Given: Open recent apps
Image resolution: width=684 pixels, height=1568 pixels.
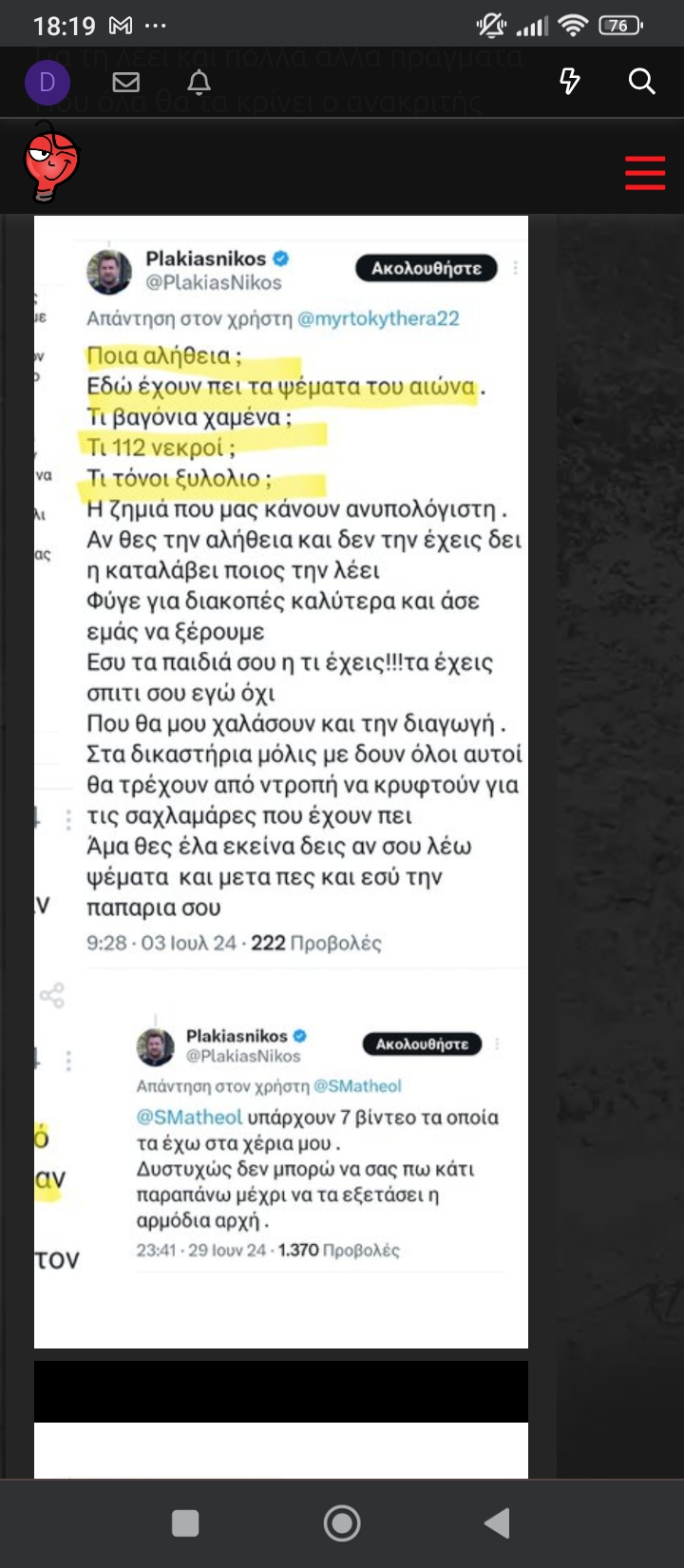Looking at the screenshot, I should pyautogui.click(x=185, y=1523).
